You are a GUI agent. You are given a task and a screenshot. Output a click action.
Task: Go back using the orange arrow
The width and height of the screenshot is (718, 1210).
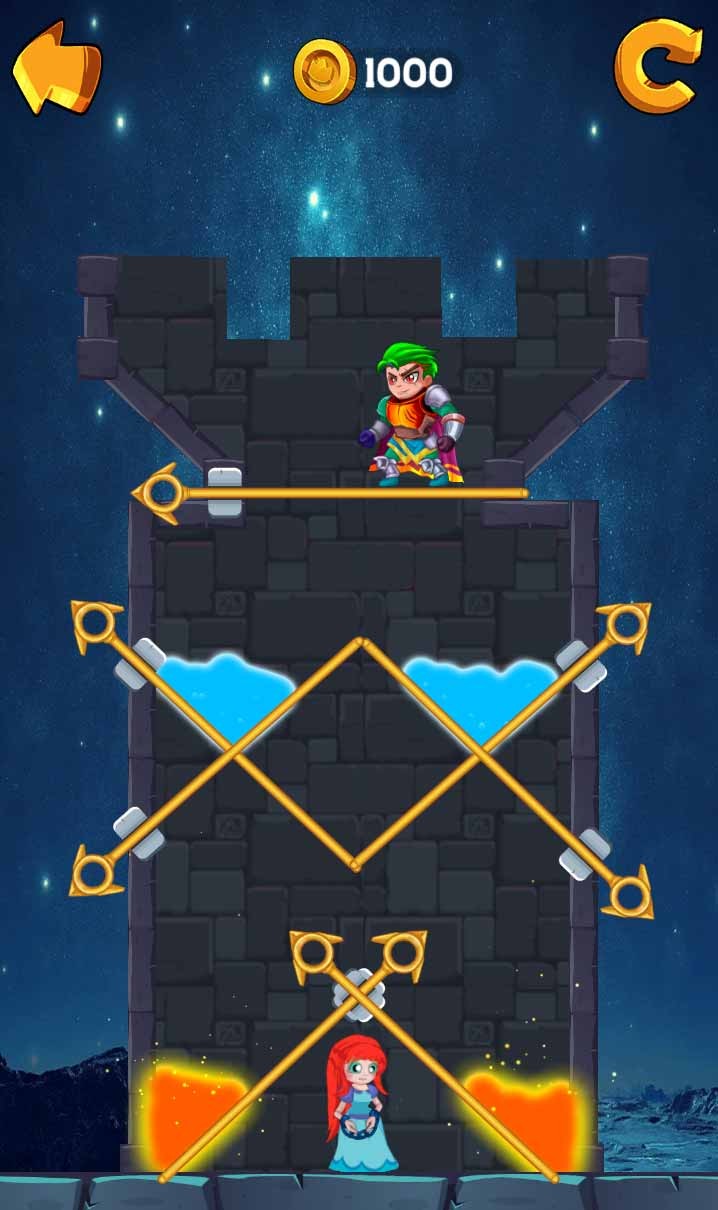tap(55, 66)
